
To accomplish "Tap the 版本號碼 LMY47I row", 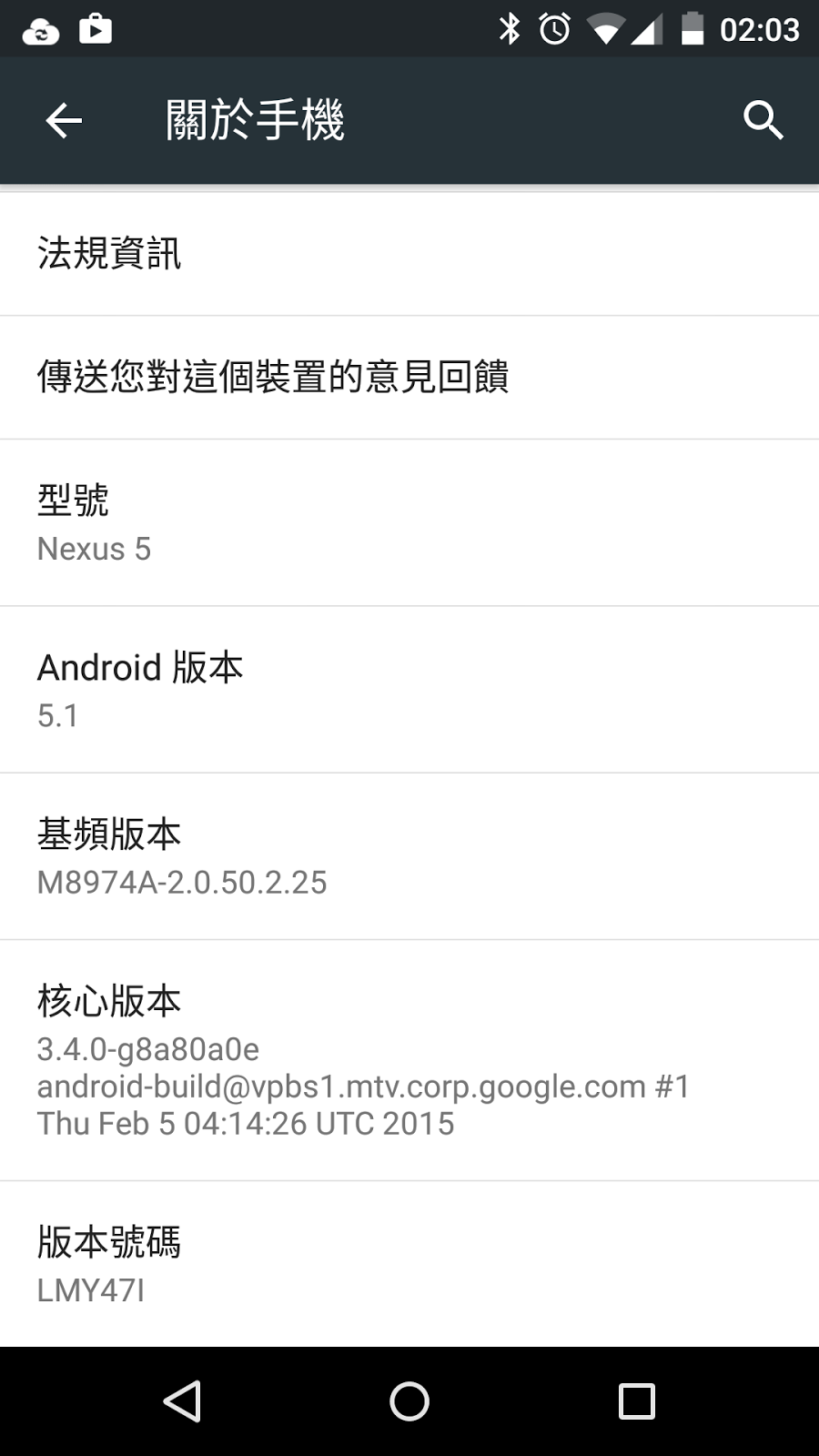I will click(x=409, y=1264).
